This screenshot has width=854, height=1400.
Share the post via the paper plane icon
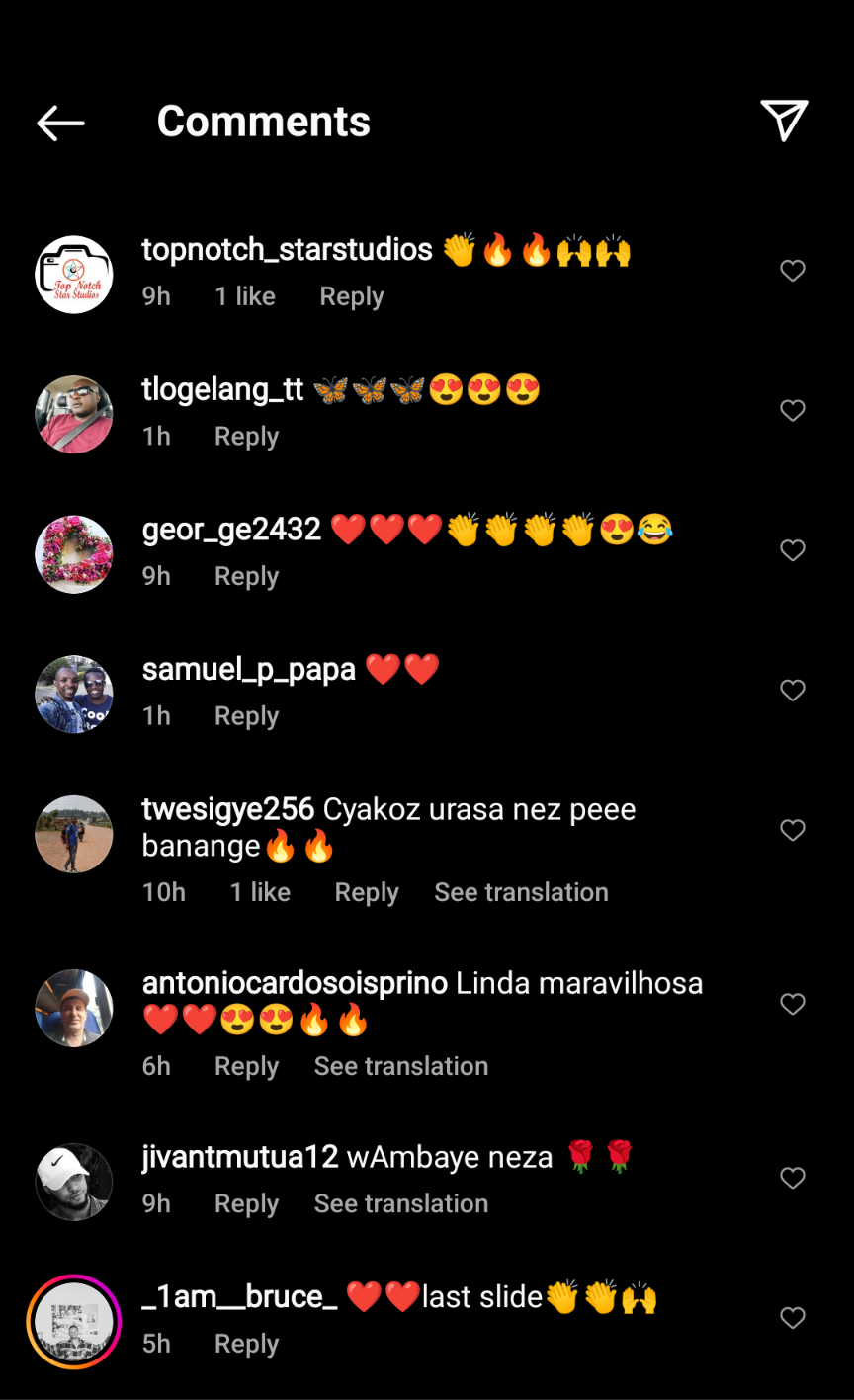[784, 121]
